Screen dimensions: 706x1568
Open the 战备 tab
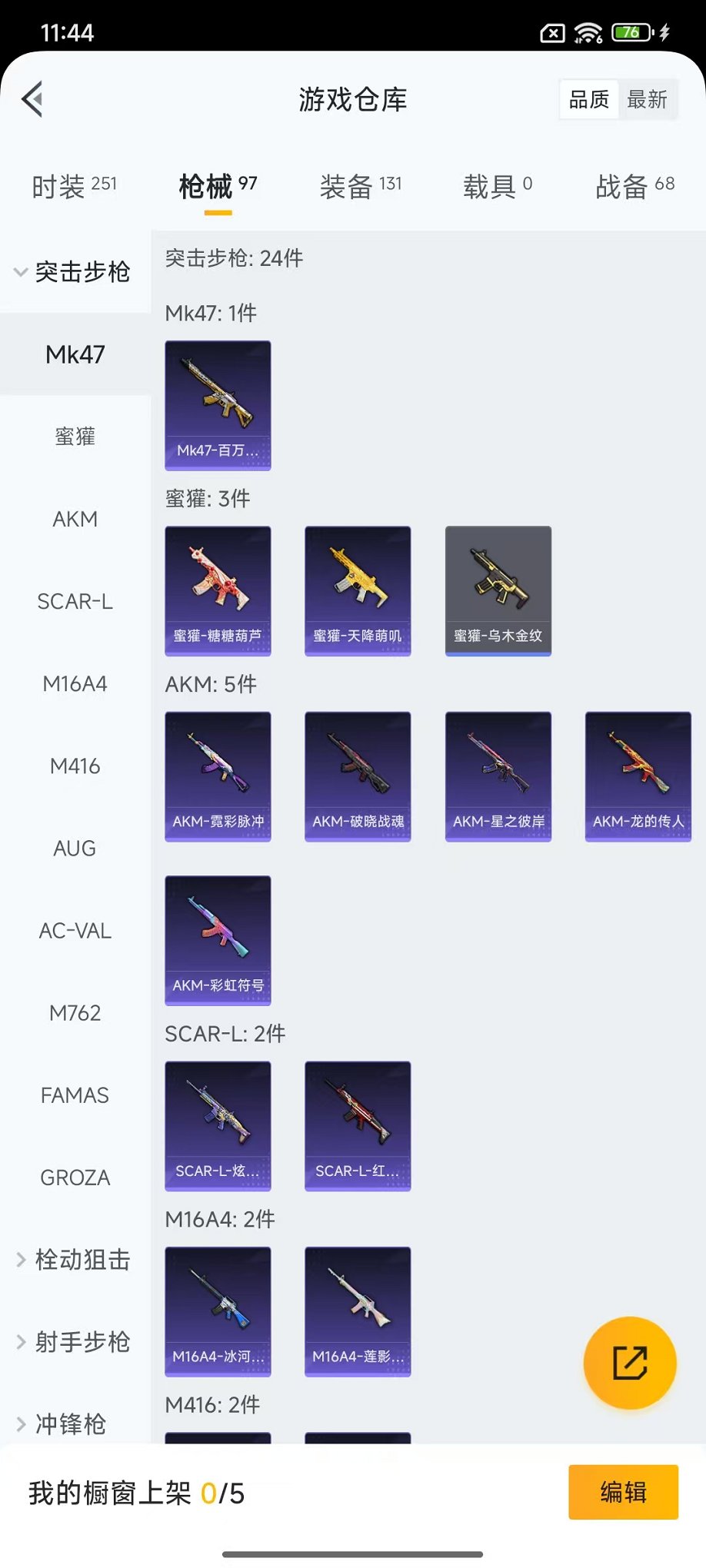point(634,186)
